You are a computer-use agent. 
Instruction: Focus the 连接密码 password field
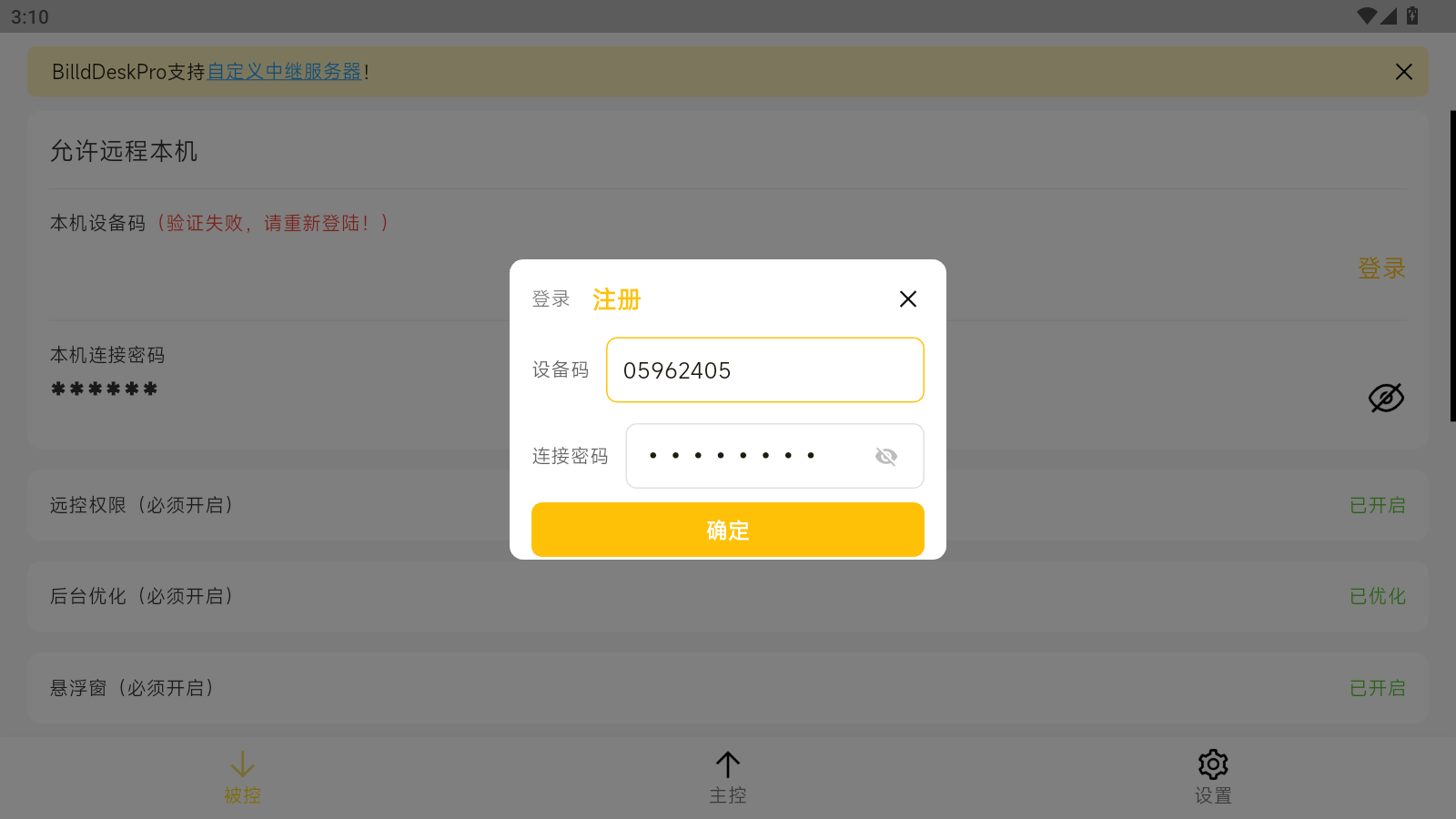pos(746,456)
